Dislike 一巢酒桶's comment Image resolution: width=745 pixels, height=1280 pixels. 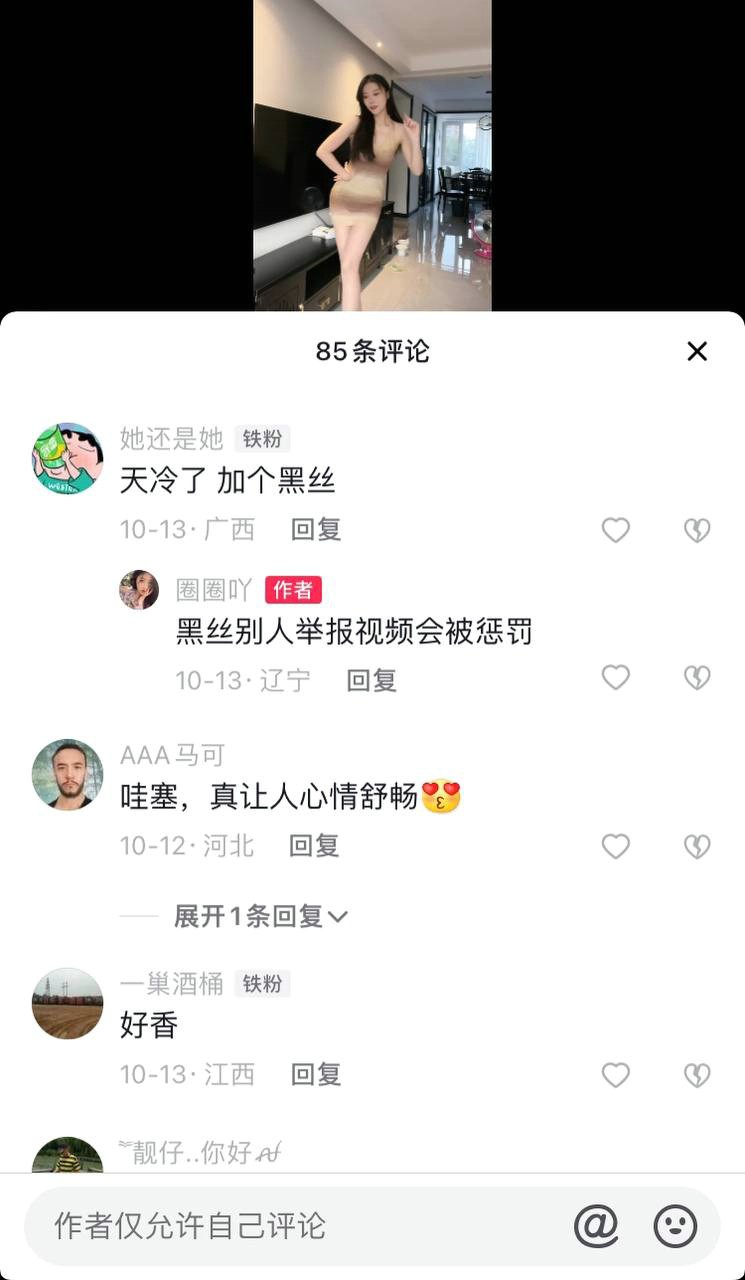coord(697,1075)
